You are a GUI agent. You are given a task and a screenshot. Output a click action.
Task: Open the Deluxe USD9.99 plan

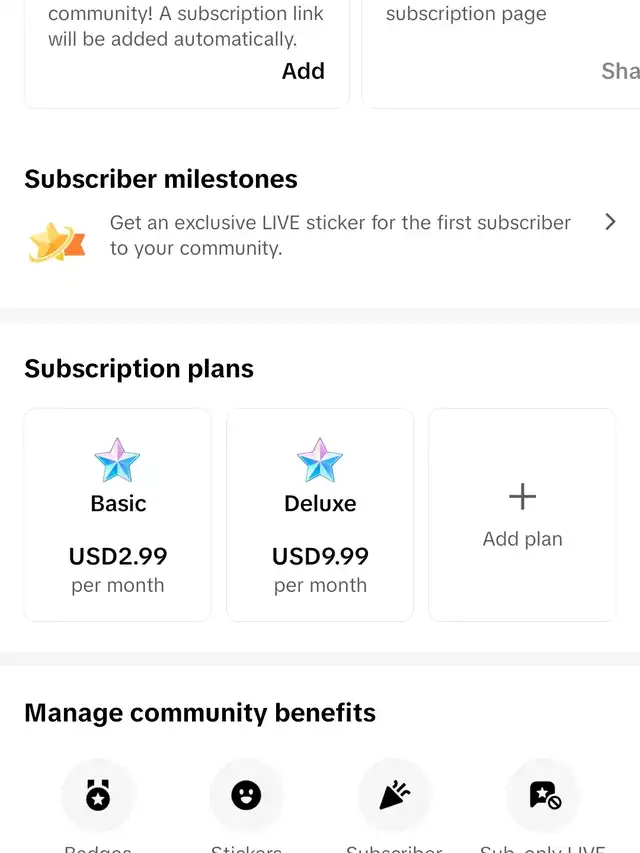click(320, 515)
